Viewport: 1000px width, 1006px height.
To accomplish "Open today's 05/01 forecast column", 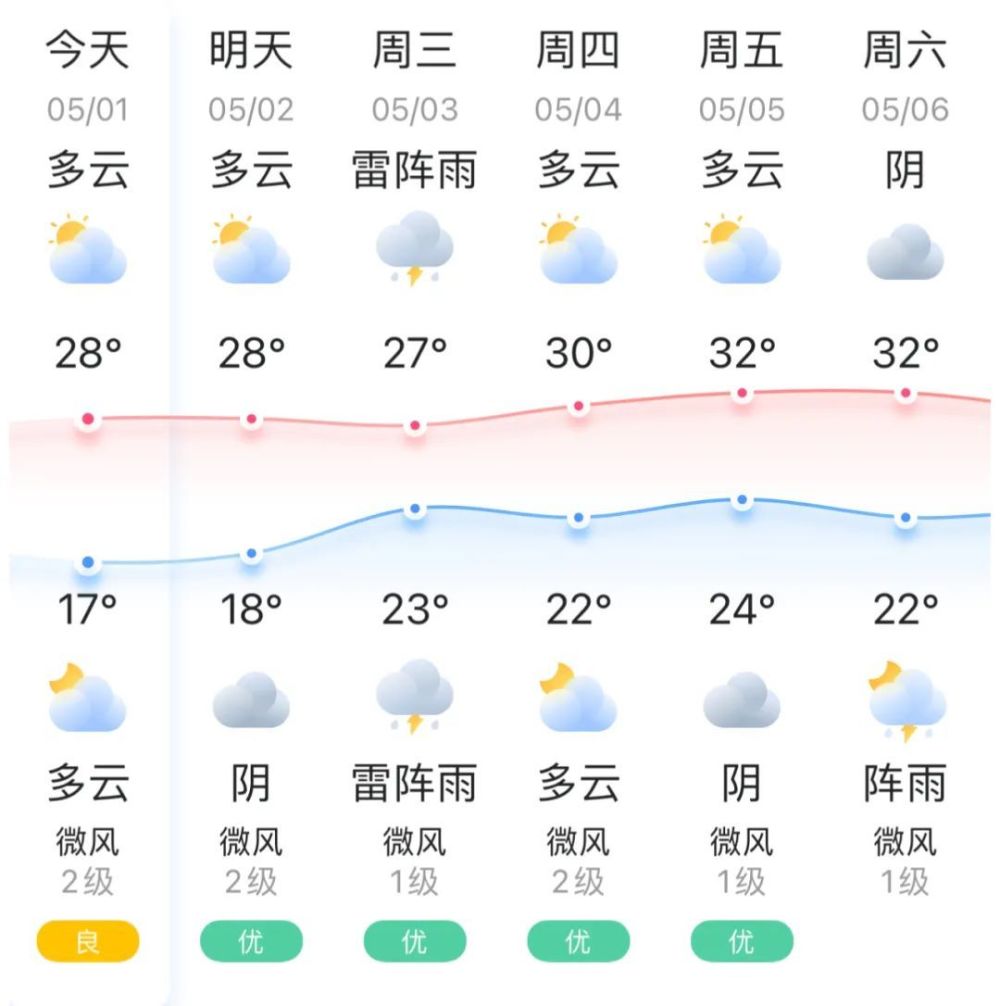I will [x=88, y=110].
